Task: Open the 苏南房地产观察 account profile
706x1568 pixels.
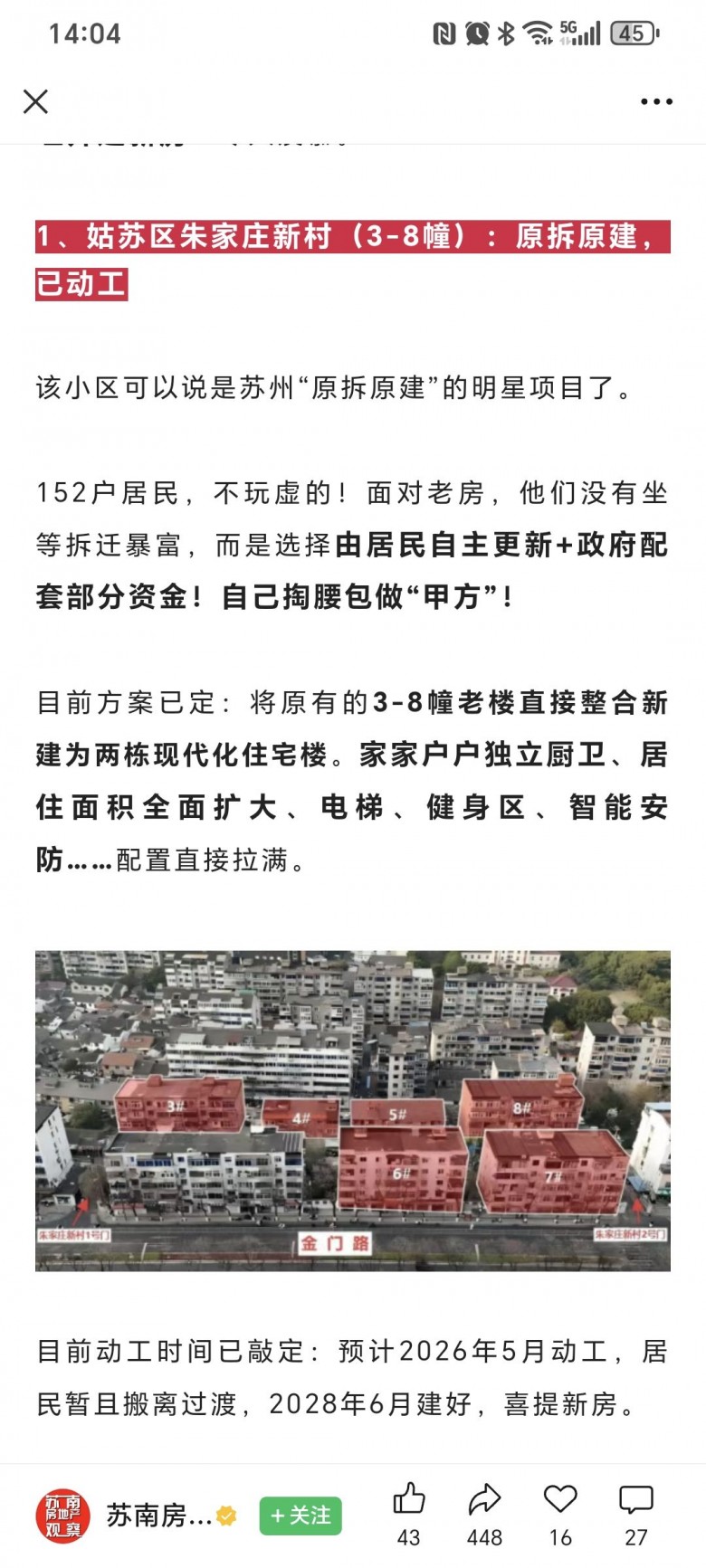Action: pyautogui.click(x=63, y=1515)
